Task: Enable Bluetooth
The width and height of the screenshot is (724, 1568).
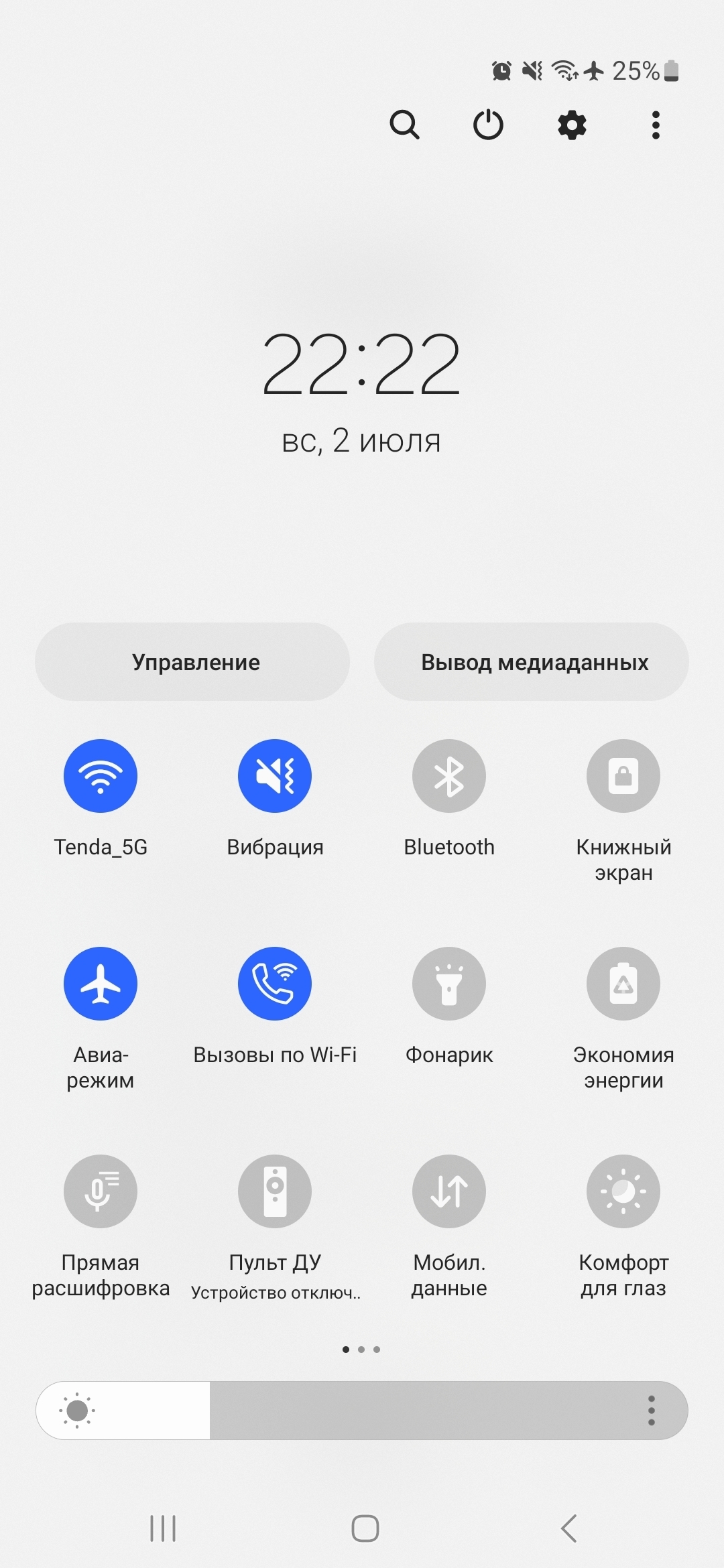Action: tap(449, 776)
